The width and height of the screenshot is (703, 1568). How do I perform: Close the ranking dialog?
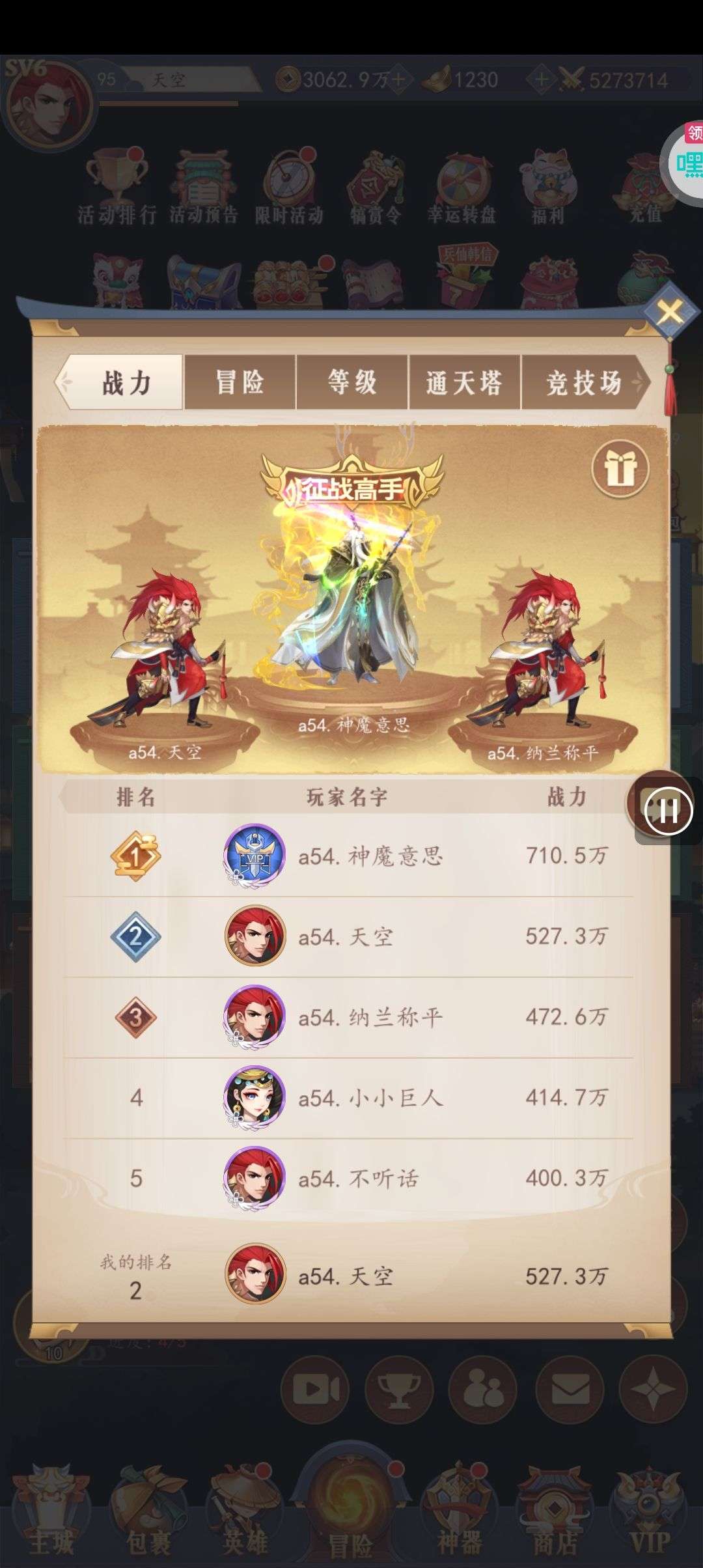tap(670, 313)
